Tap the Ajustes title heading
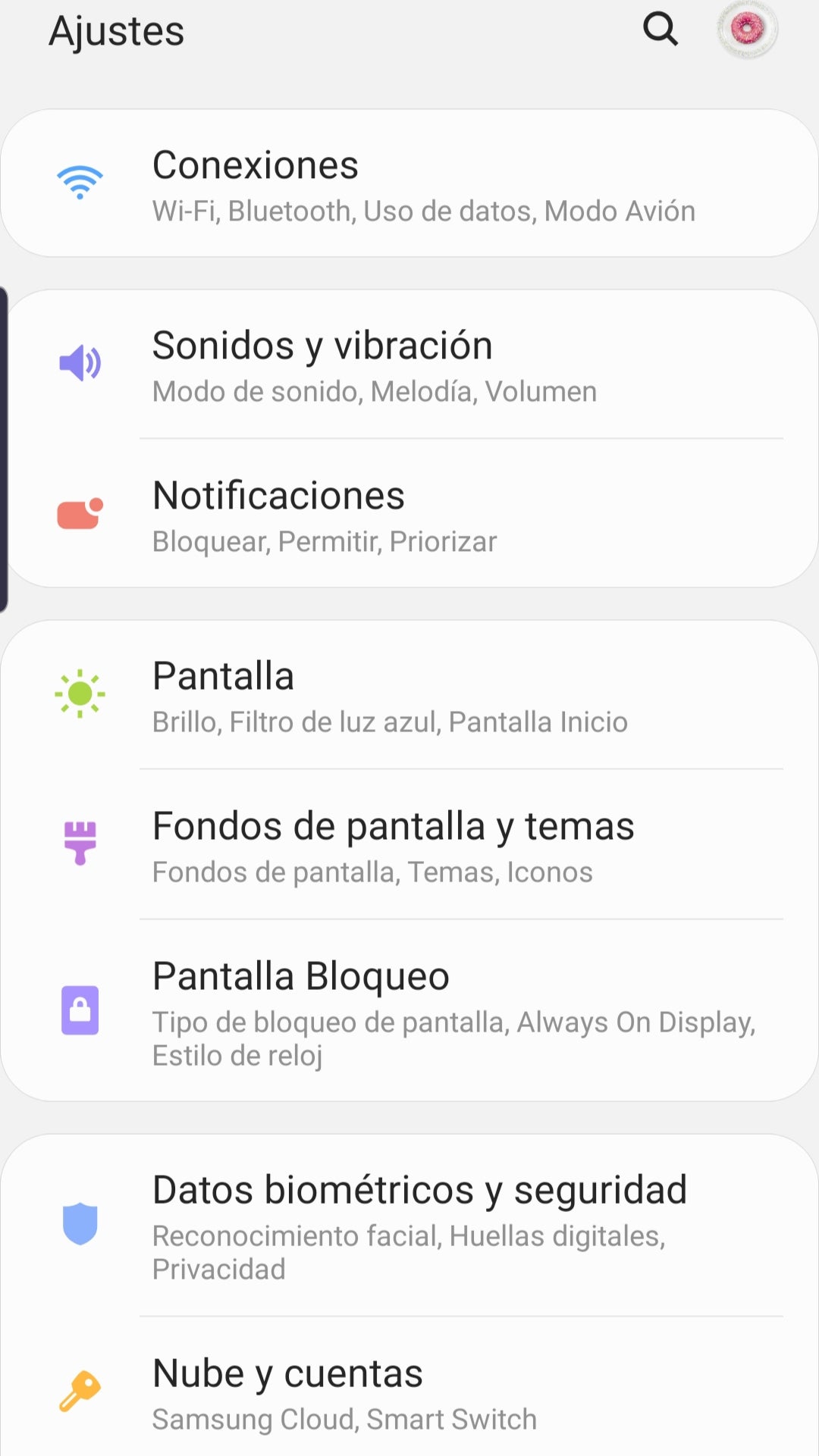819x1456 pixels. (x=115, y=30)
